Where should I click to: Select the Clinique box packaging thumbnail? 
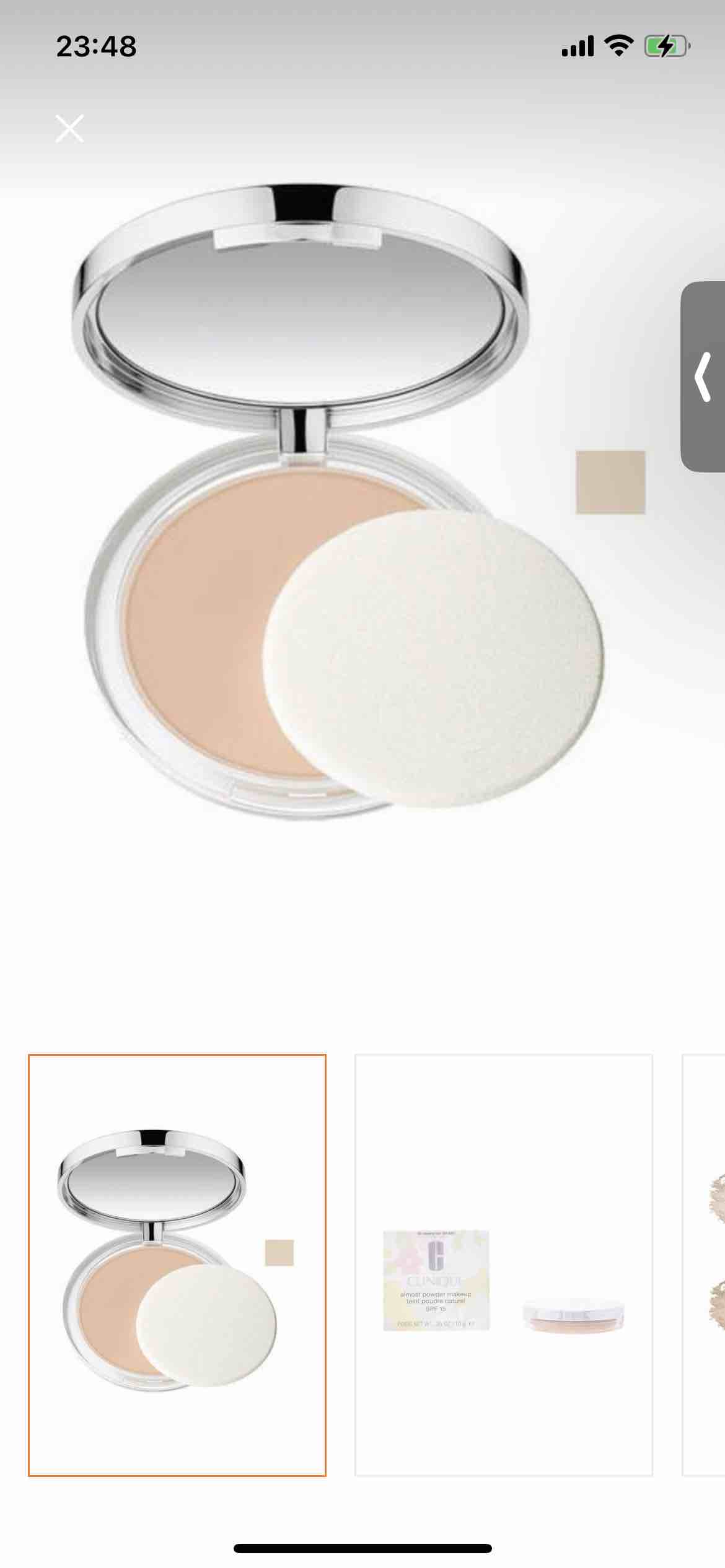tap(504, 1265)
